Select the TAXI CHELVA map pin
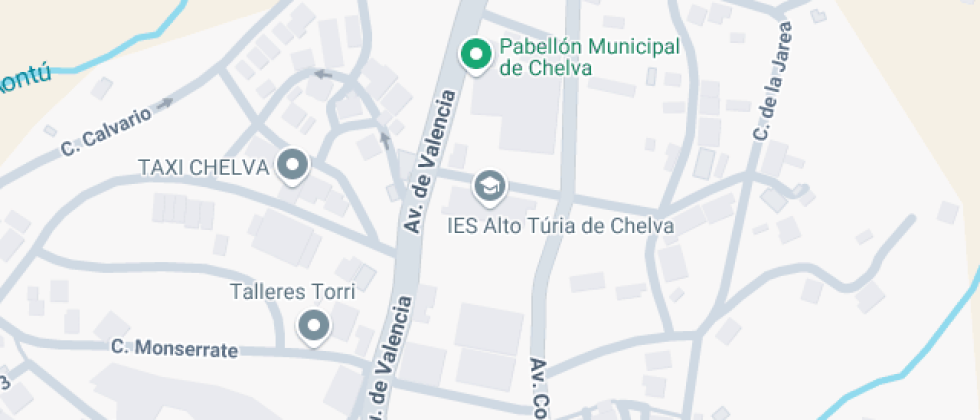980x420 pixels. tap(292, 167)
